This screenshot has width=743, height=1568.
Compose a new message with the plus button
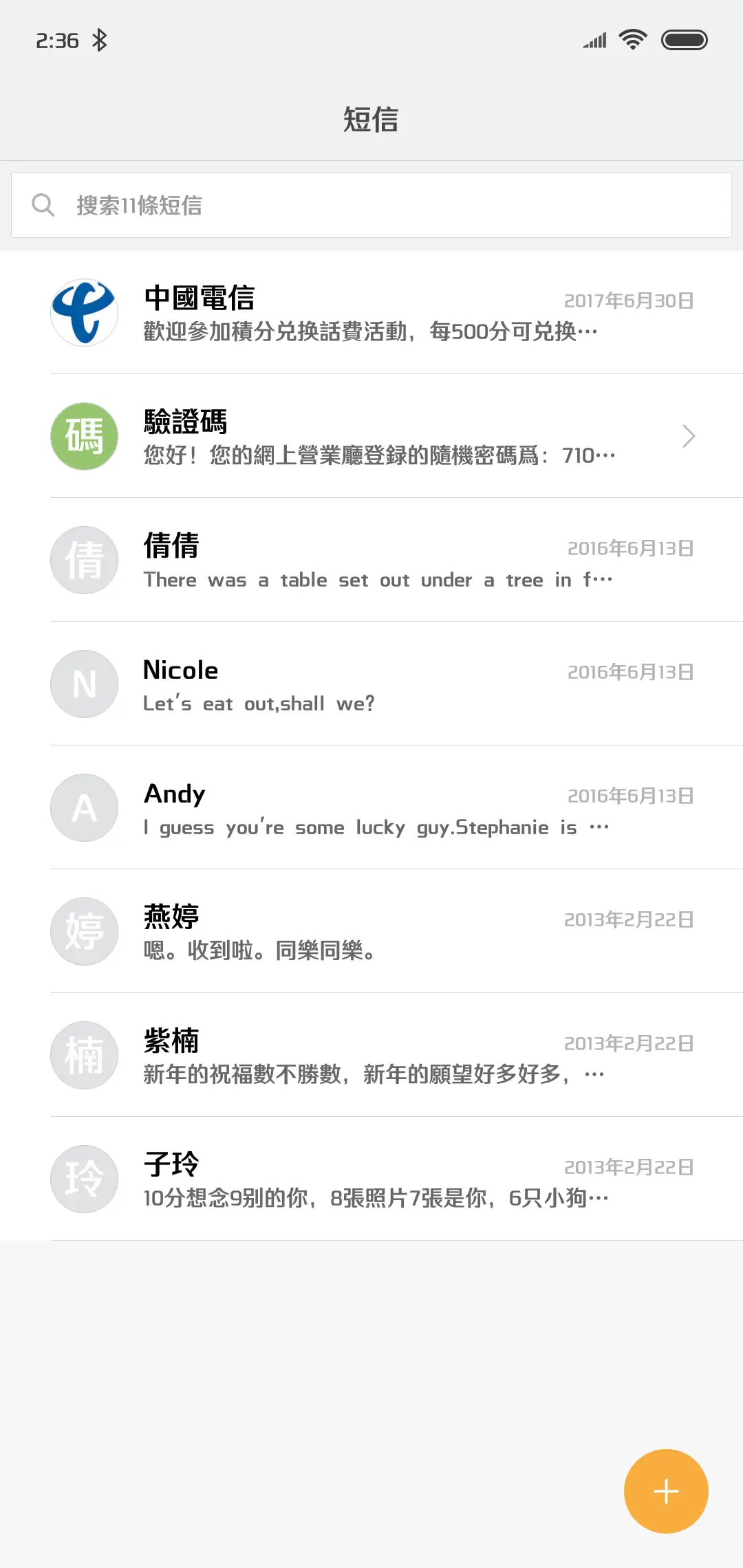(x=665, y=1491)
